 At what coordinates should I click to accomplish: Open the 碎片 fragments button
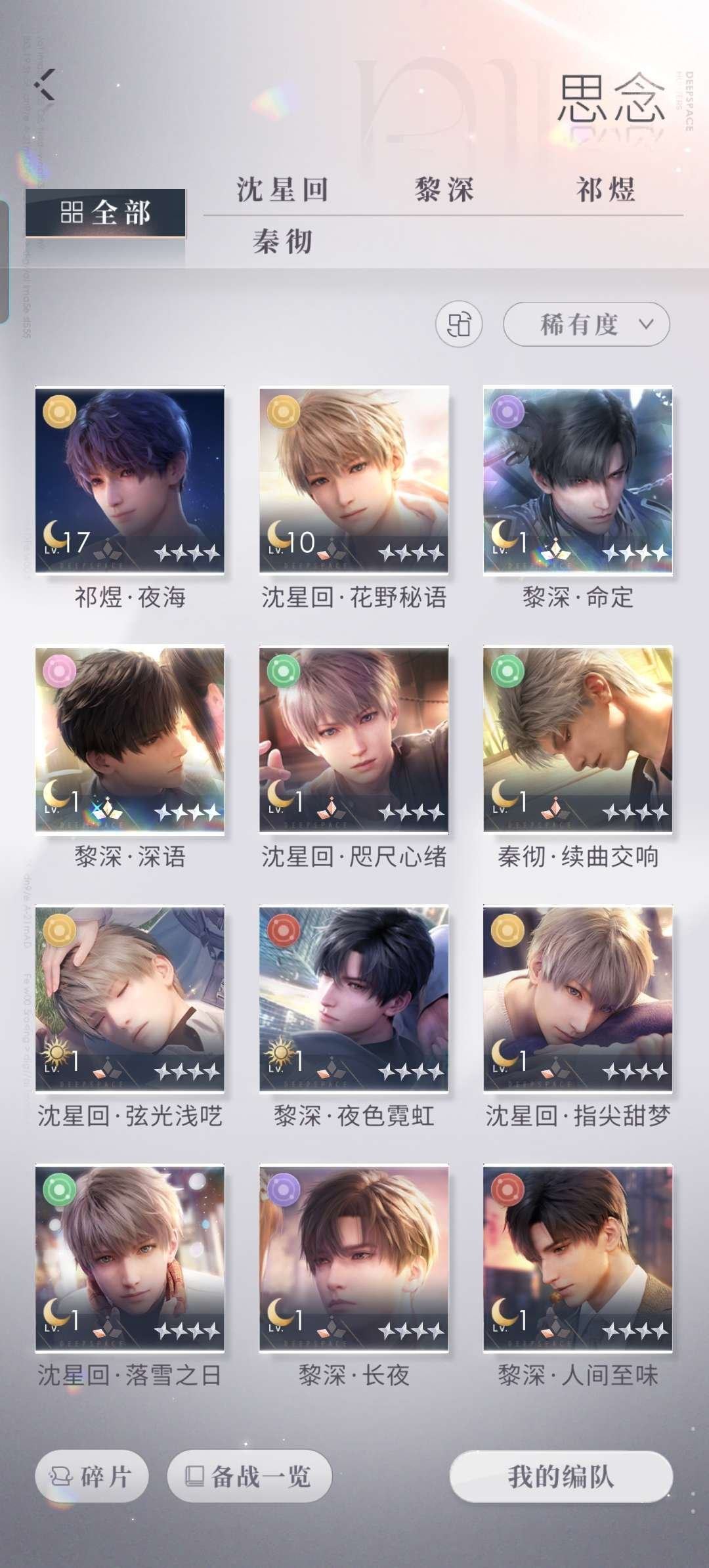click(91, 1477)
